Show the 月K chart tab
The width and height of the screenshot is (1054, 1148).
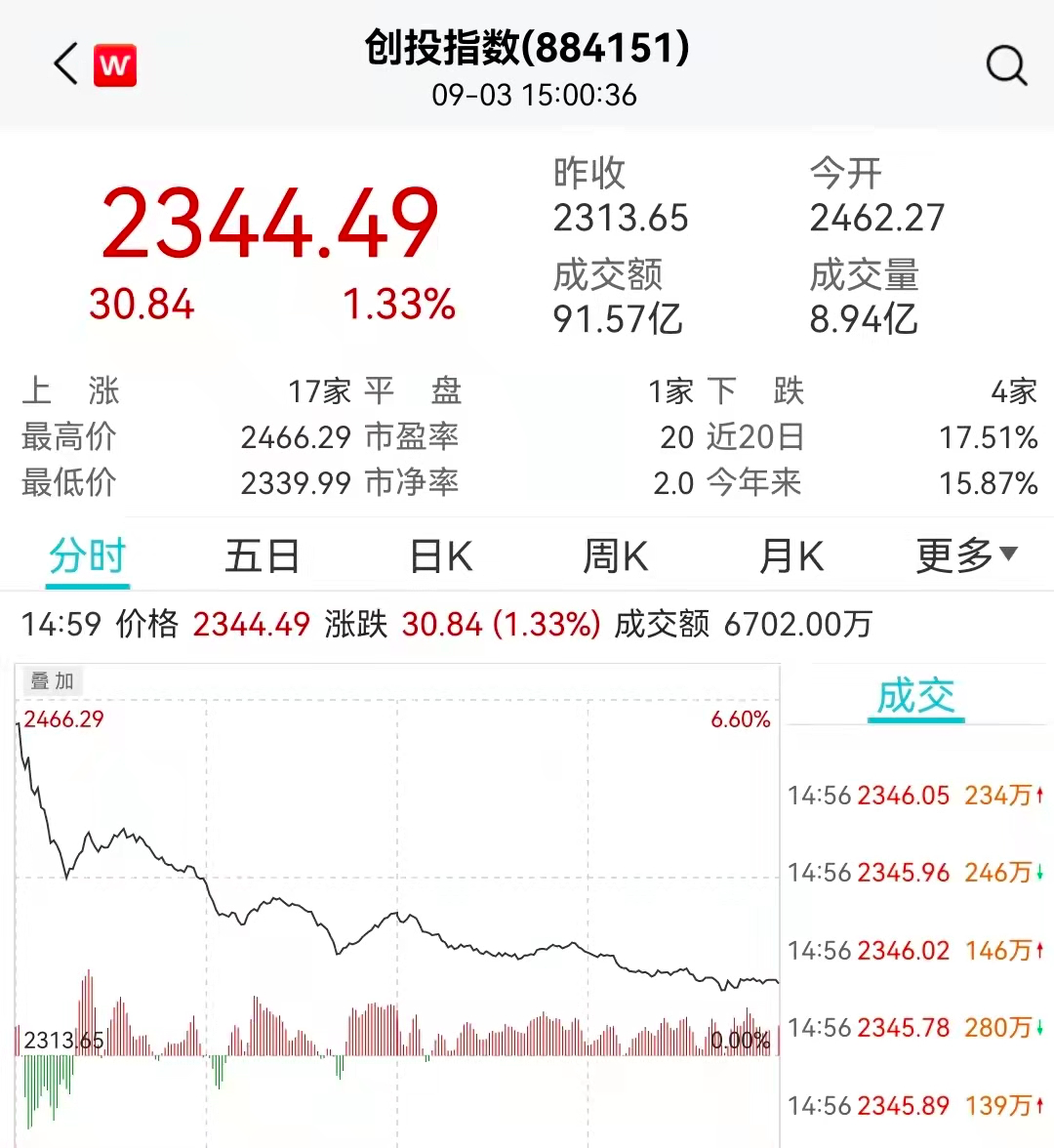coord(790,557)
